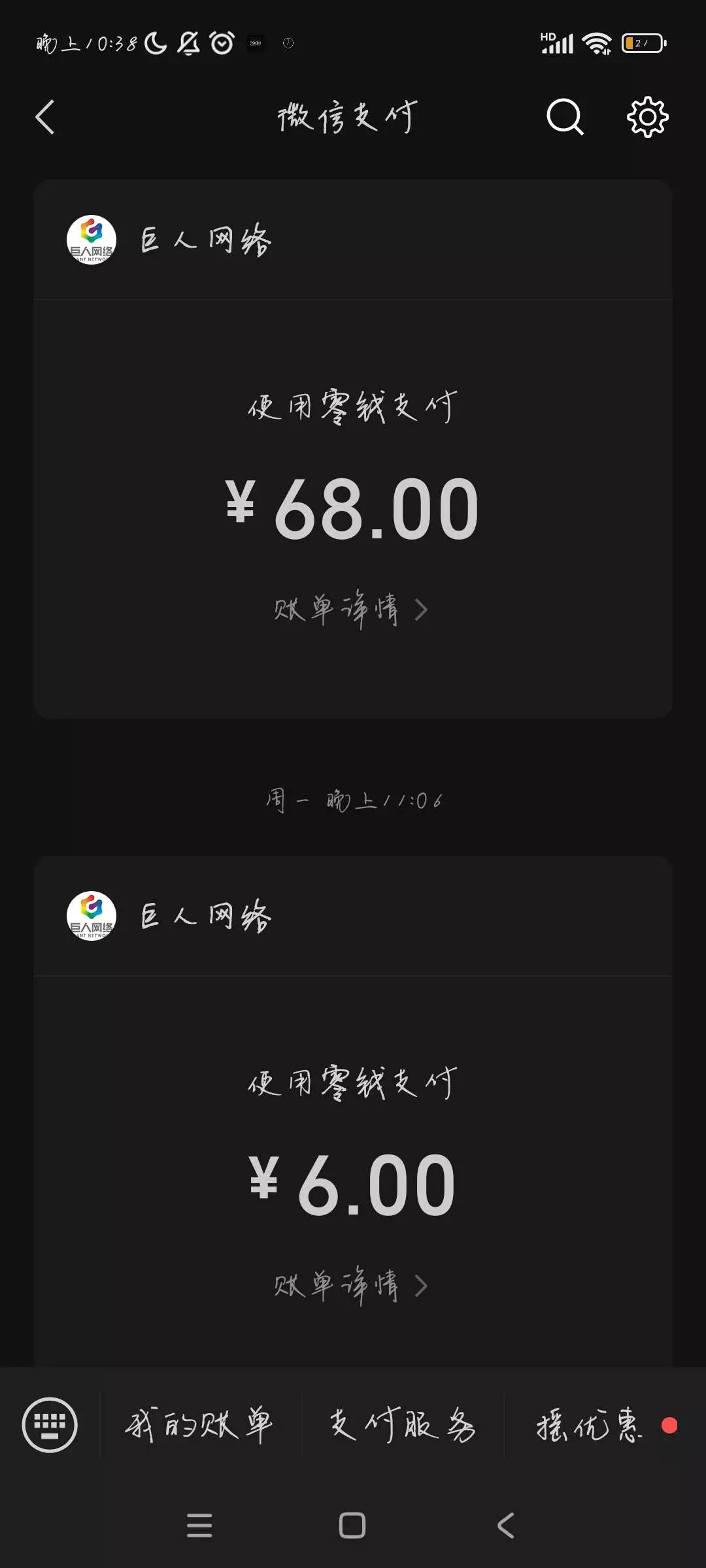Open the settings gear

(647, 118)
